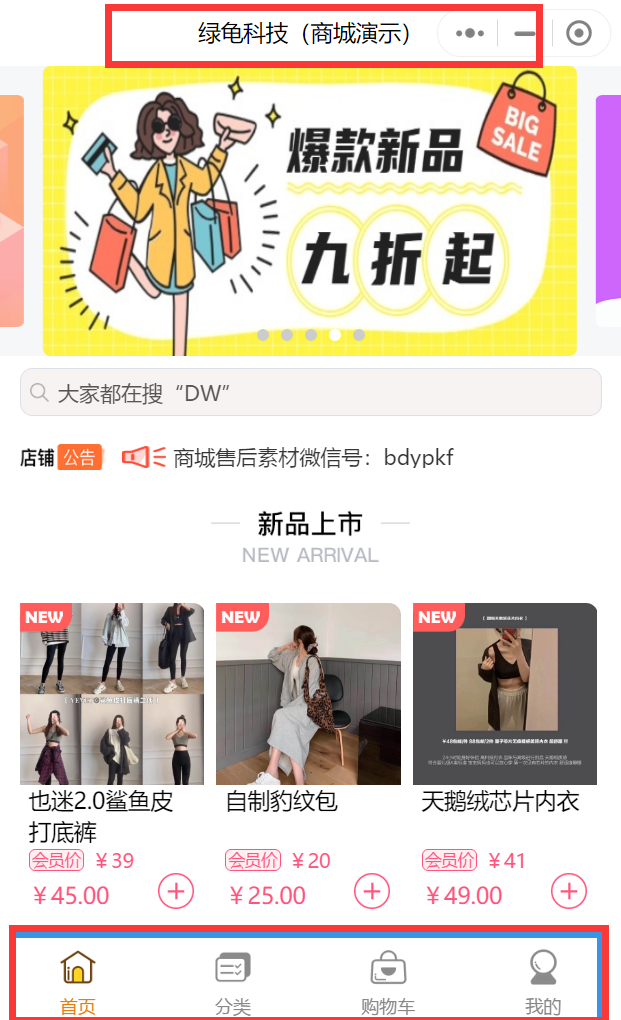Go to the 购物车 tab
This screenshot has width=621, height=1020.
388,981
